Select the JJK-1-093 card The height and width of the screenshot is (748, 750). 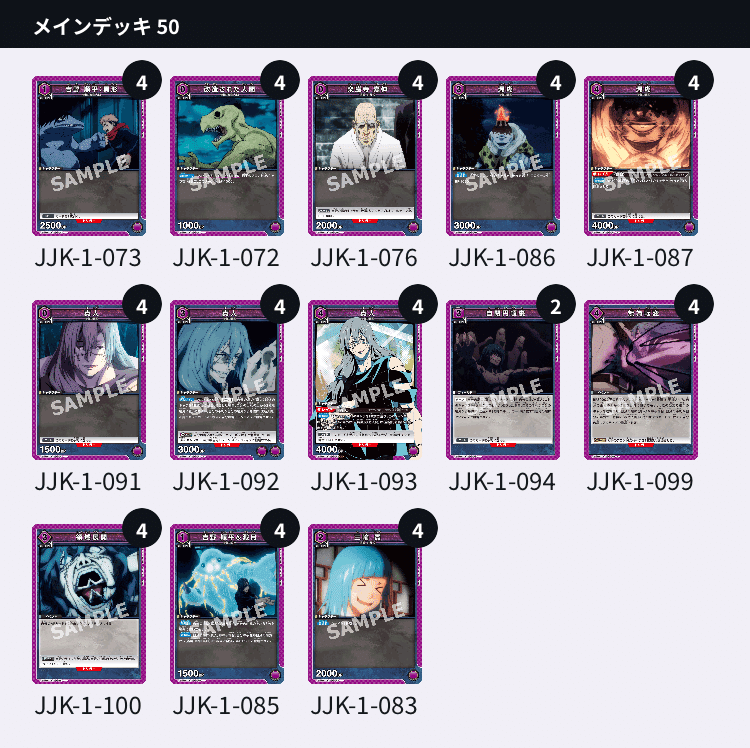(x=365, y=380)
